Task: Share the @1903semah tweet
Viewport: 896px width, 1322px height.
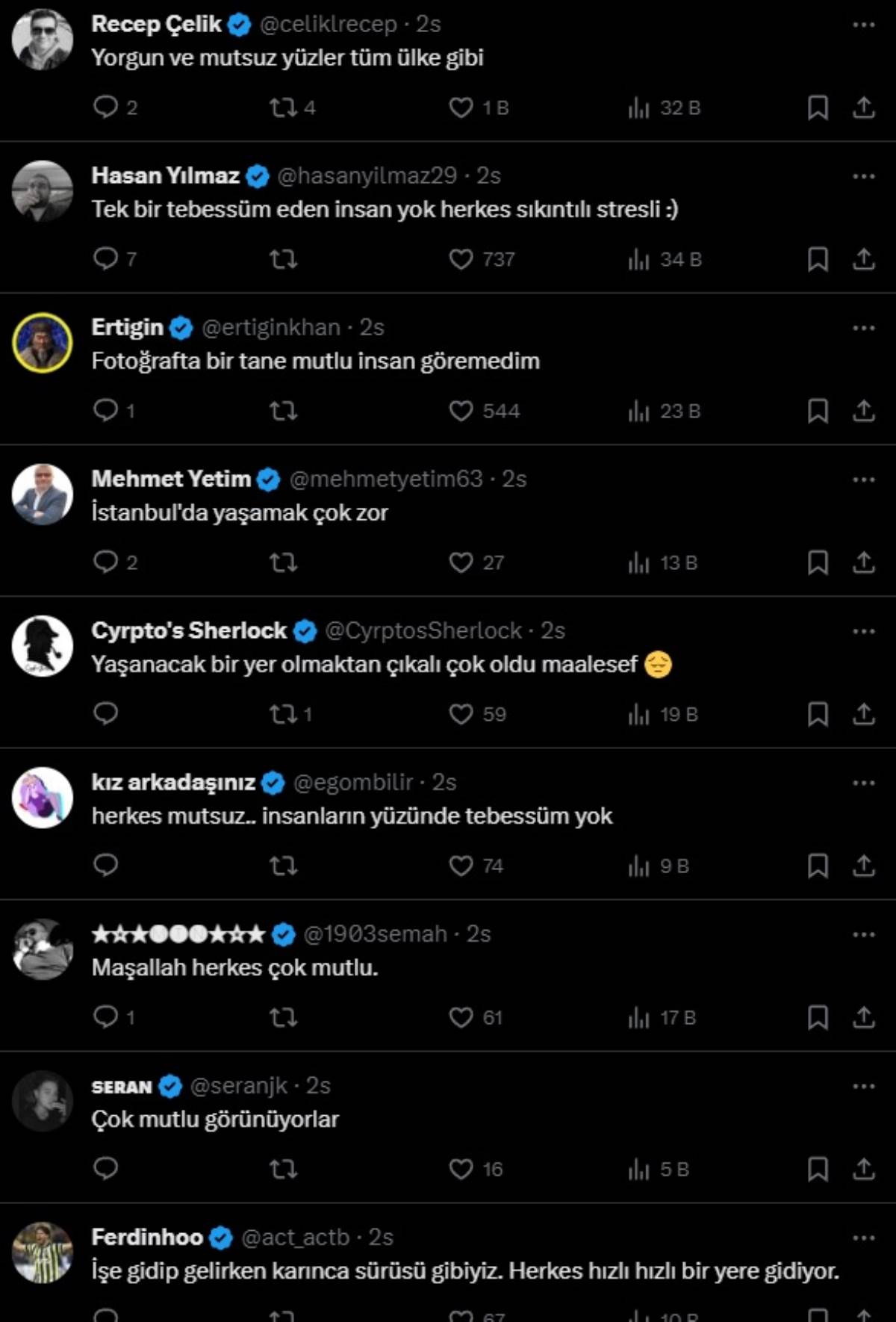Action: (863, 1017)
